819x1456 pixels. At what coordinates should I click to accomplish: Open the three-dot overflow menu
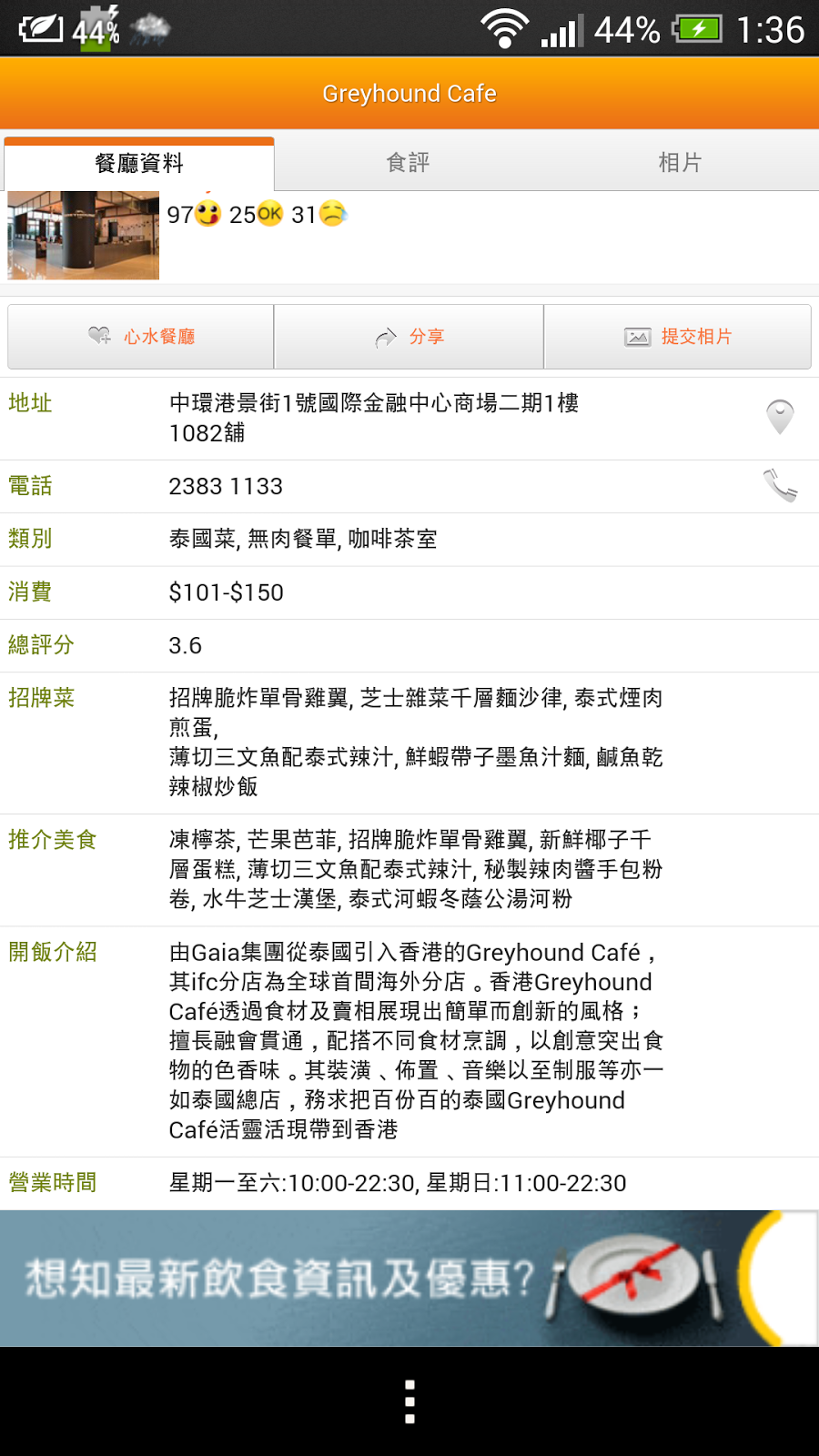pyautogui.click(x=409, y=1401)
